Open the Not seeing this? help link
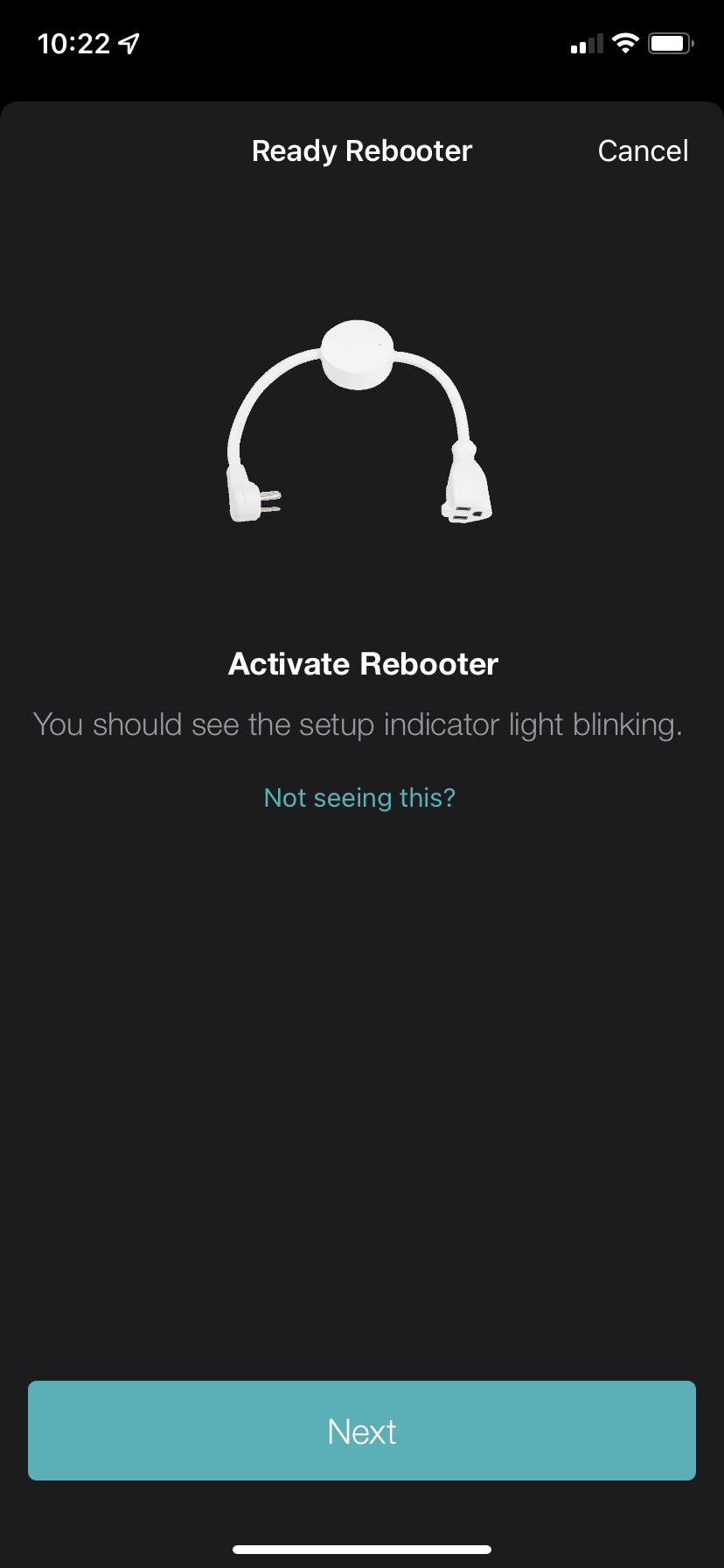Viewport: 724px width, 1568px height. click(359, 797)
